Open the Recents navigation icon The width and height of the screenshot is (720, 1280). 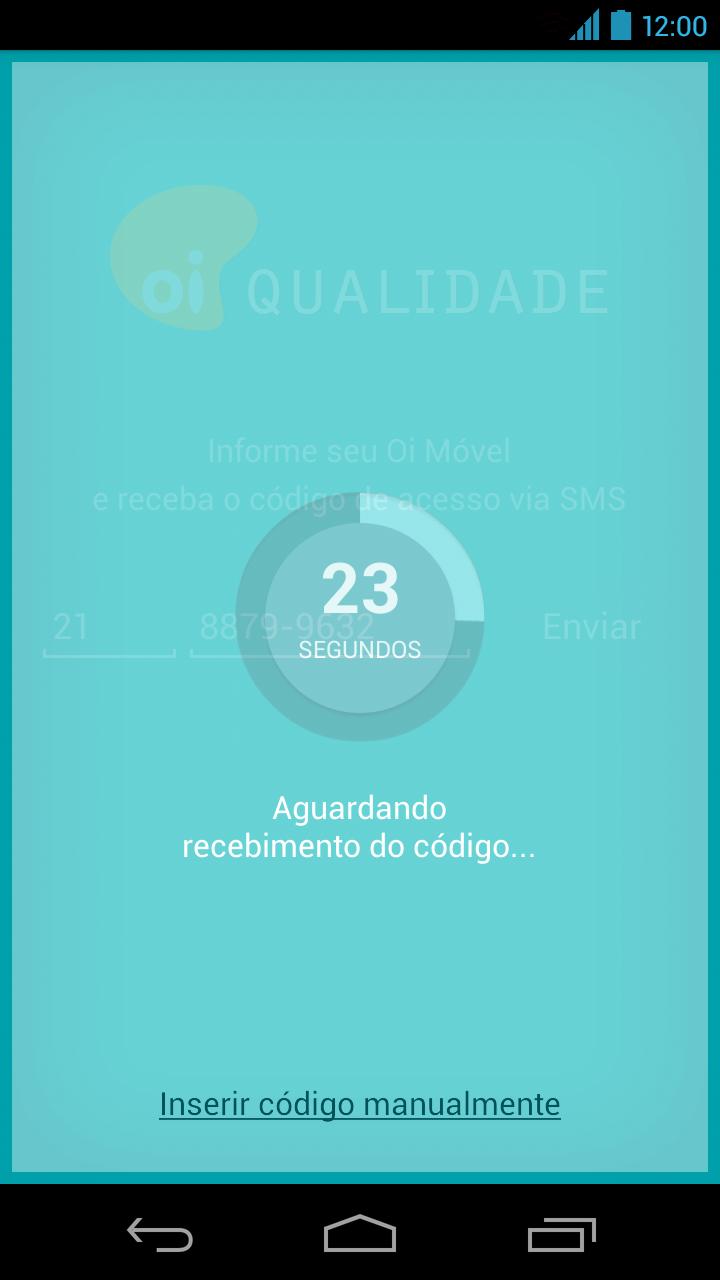click(x=560, y=1237)
